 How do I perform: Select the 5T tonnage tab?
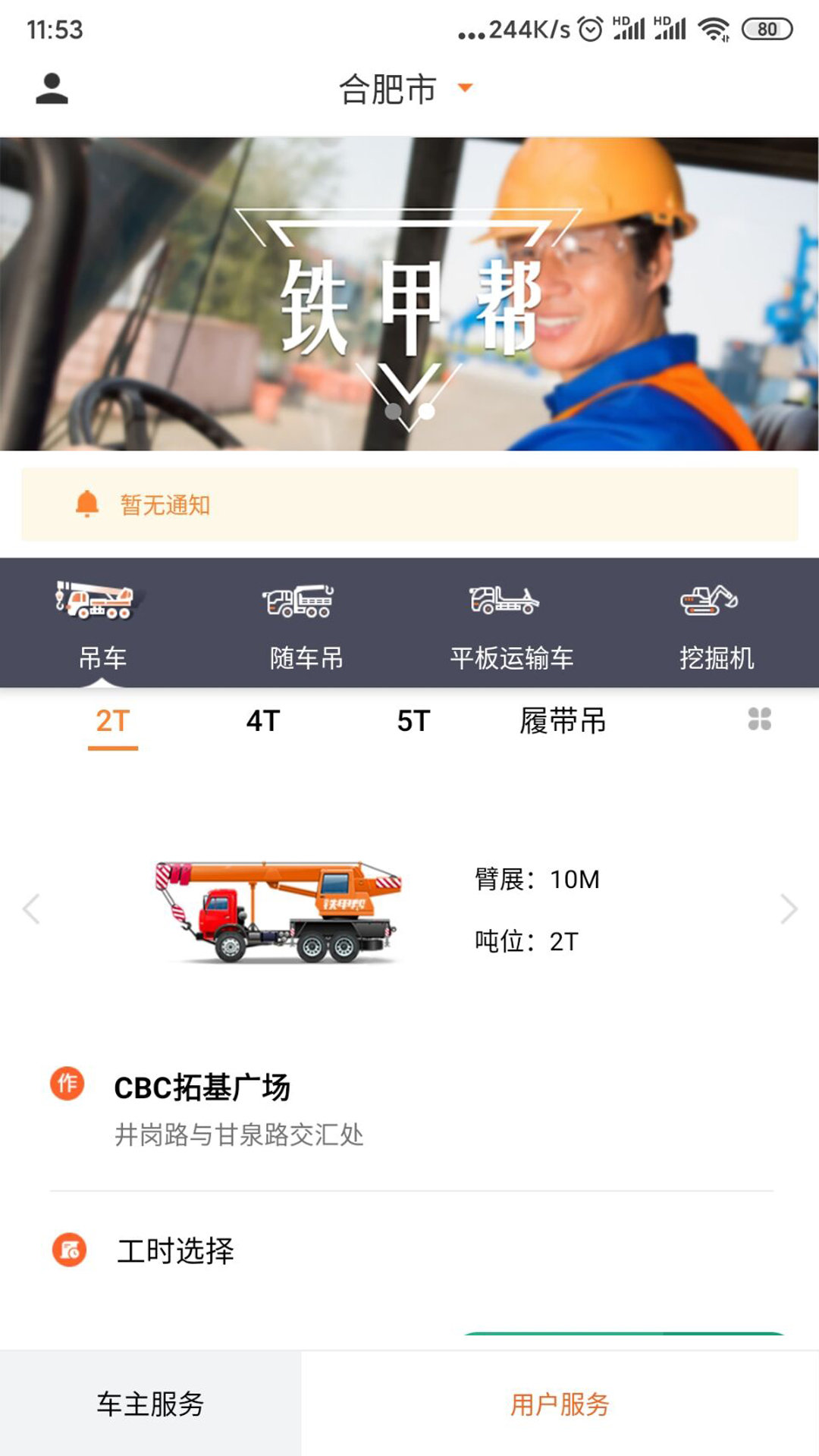tap(413, 721)
